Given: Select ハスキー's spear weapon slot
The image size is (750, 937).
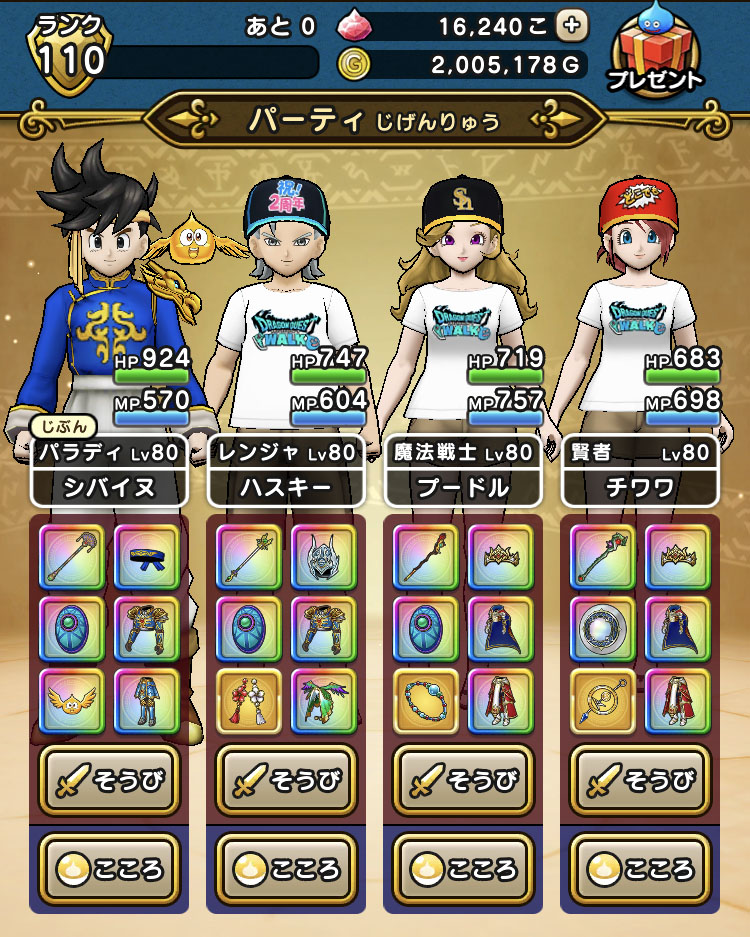Looking at the screenshot, I should 248,557.
